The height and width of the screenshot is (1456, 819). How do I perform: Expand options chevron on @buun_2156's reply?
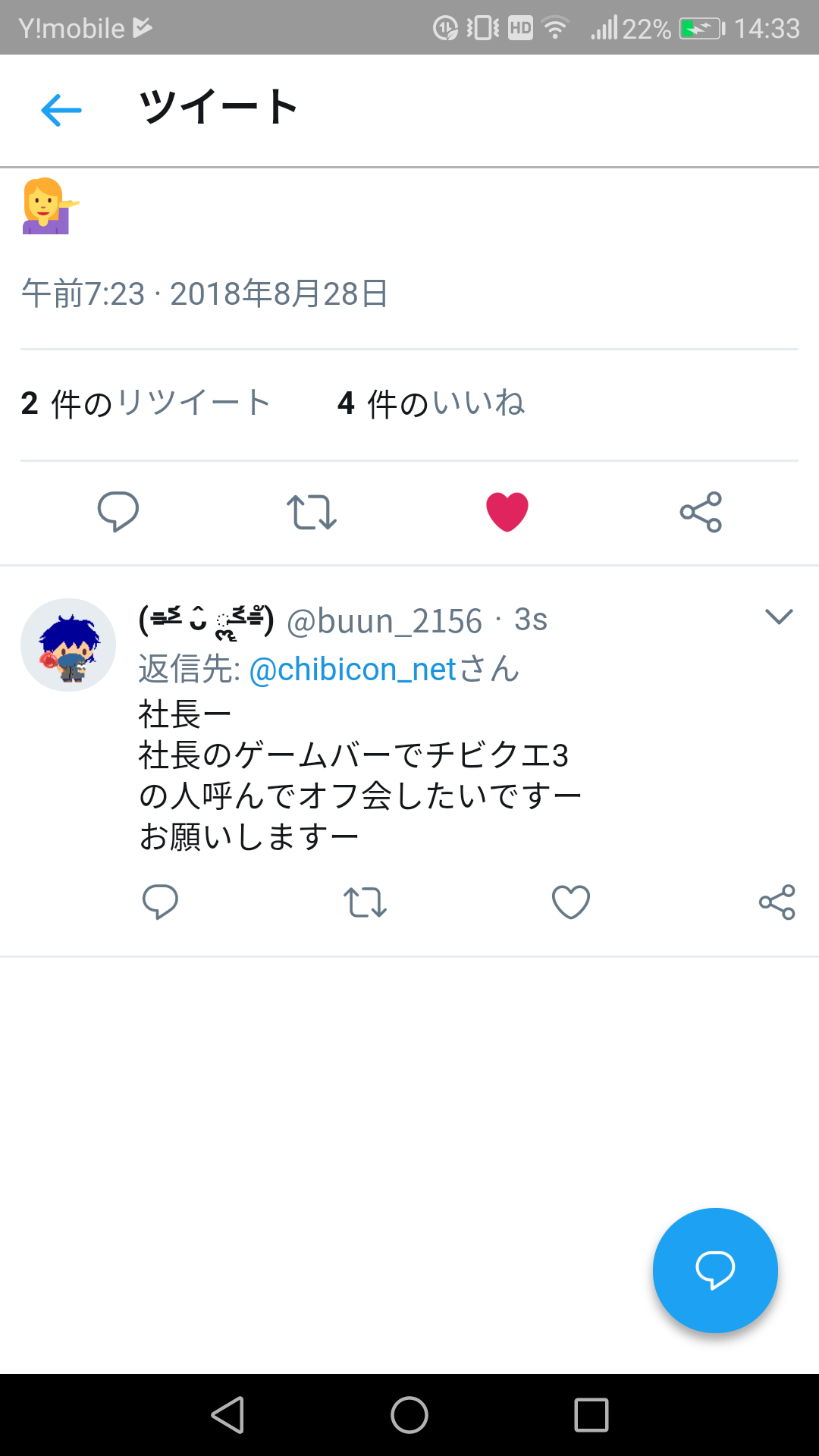(779, 617)
